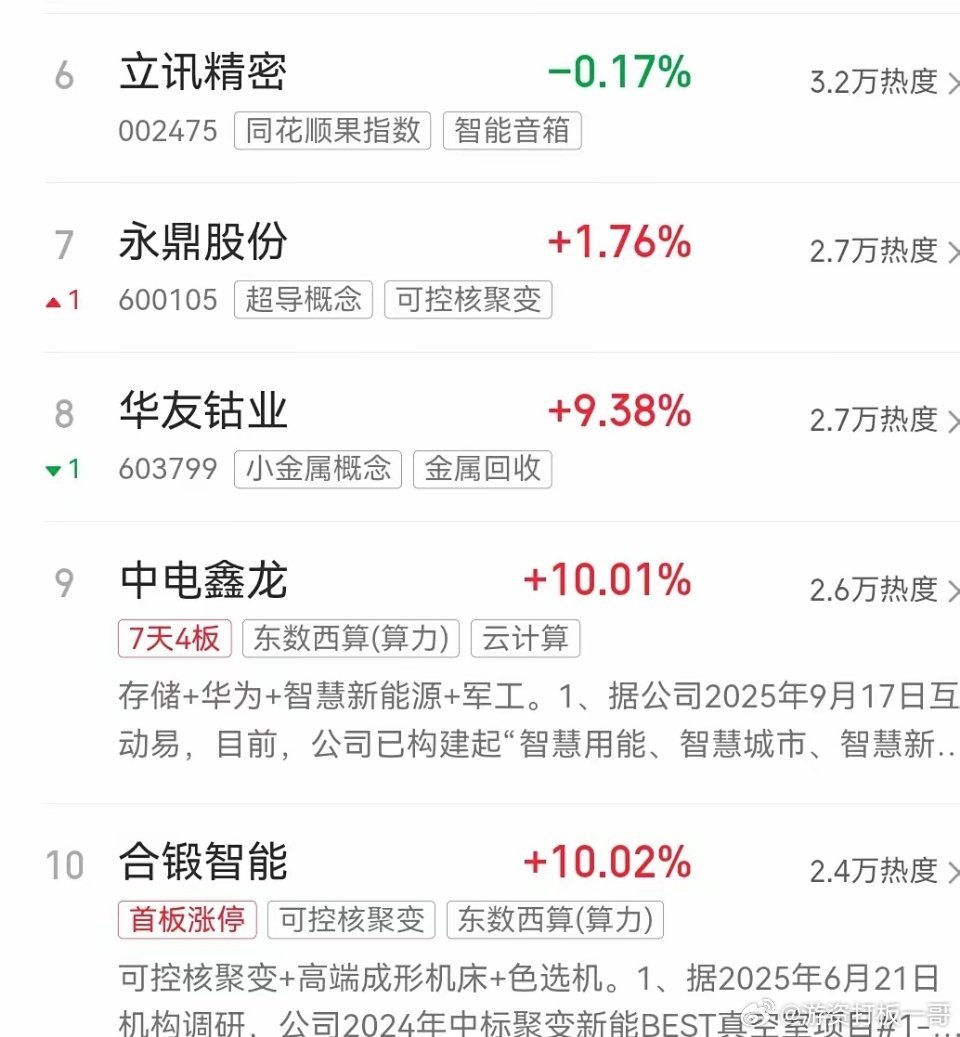This screenshot has height=1037, width=960.
Task: Select the 小金属概念 concept tag
Action: point(318,469)
